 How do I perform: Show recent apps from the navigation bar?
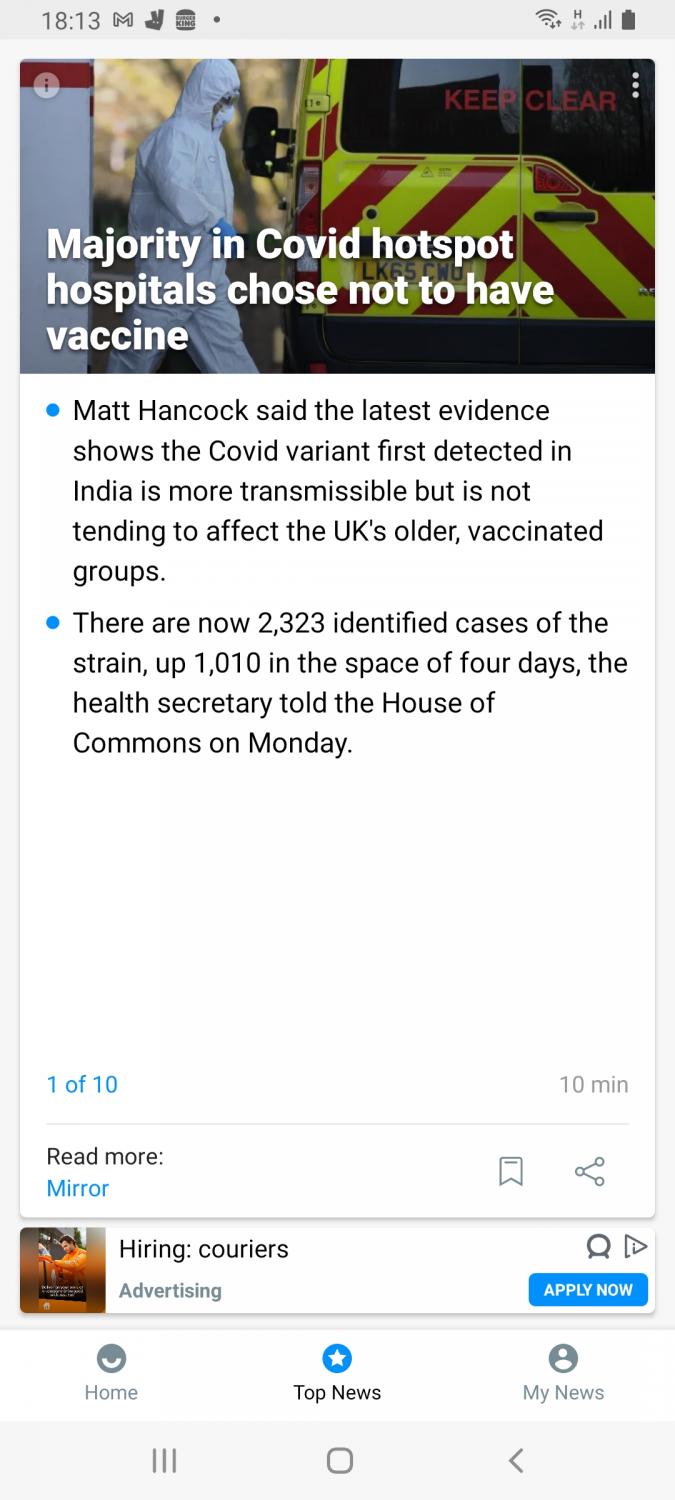164,1461
